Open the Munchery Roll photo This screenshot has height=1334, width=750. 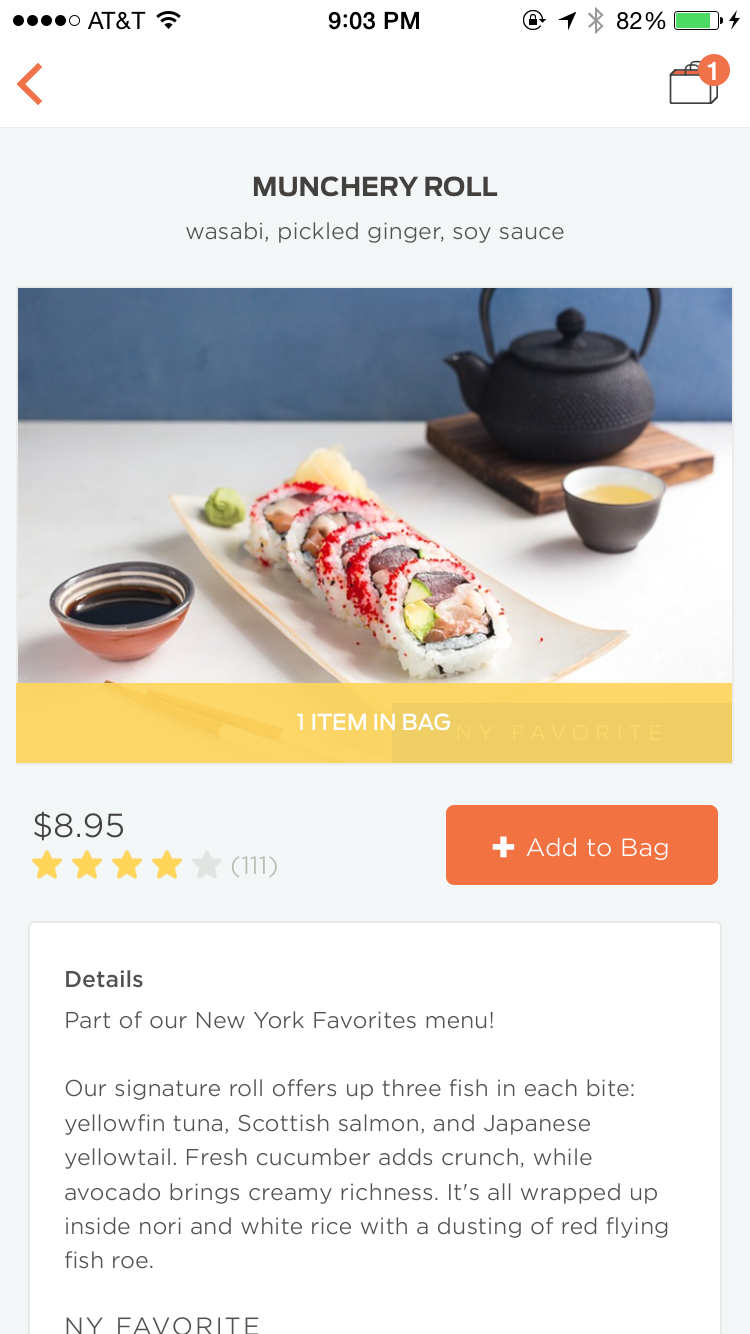click(x=375, y=485)
